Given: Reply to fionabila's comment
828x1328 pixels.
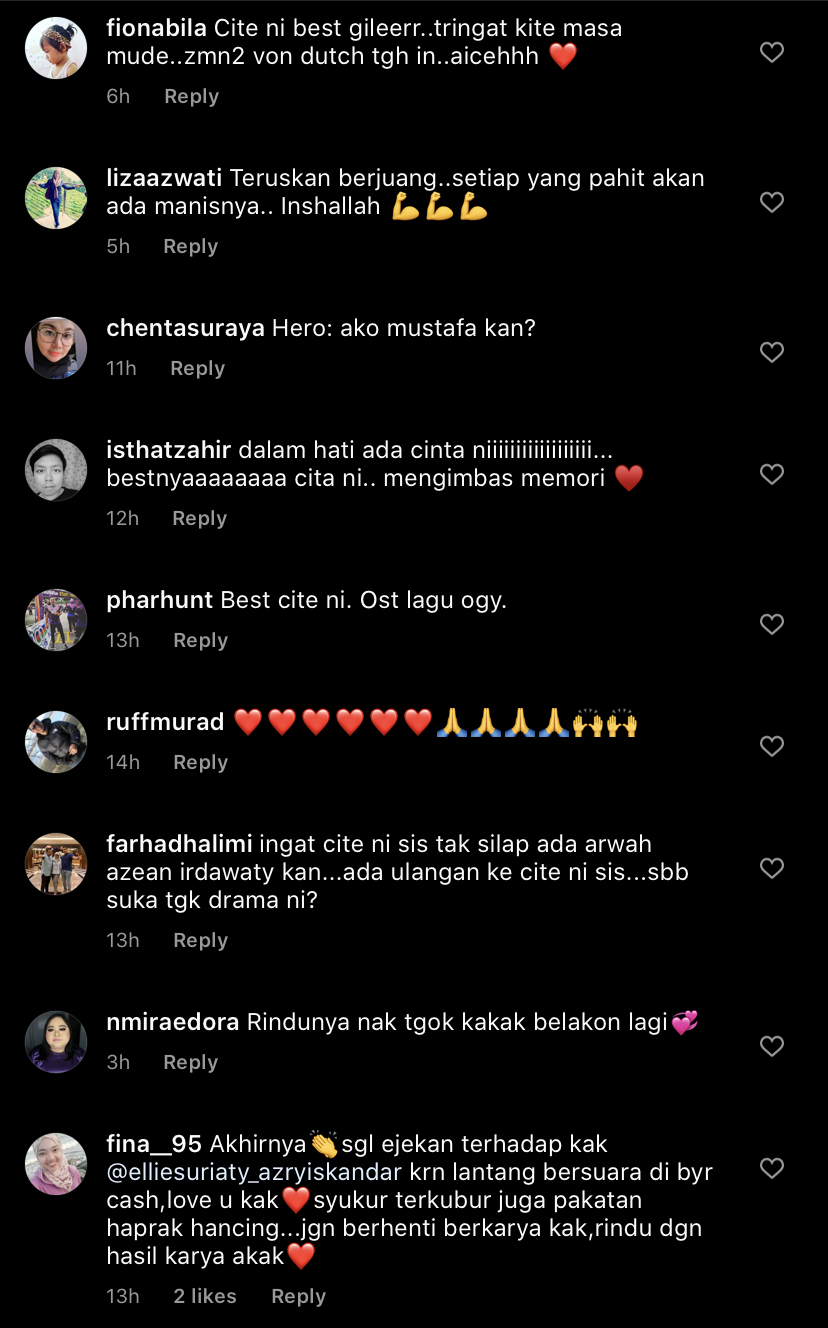Looking at the screenshot, I should tap(191, 96).
